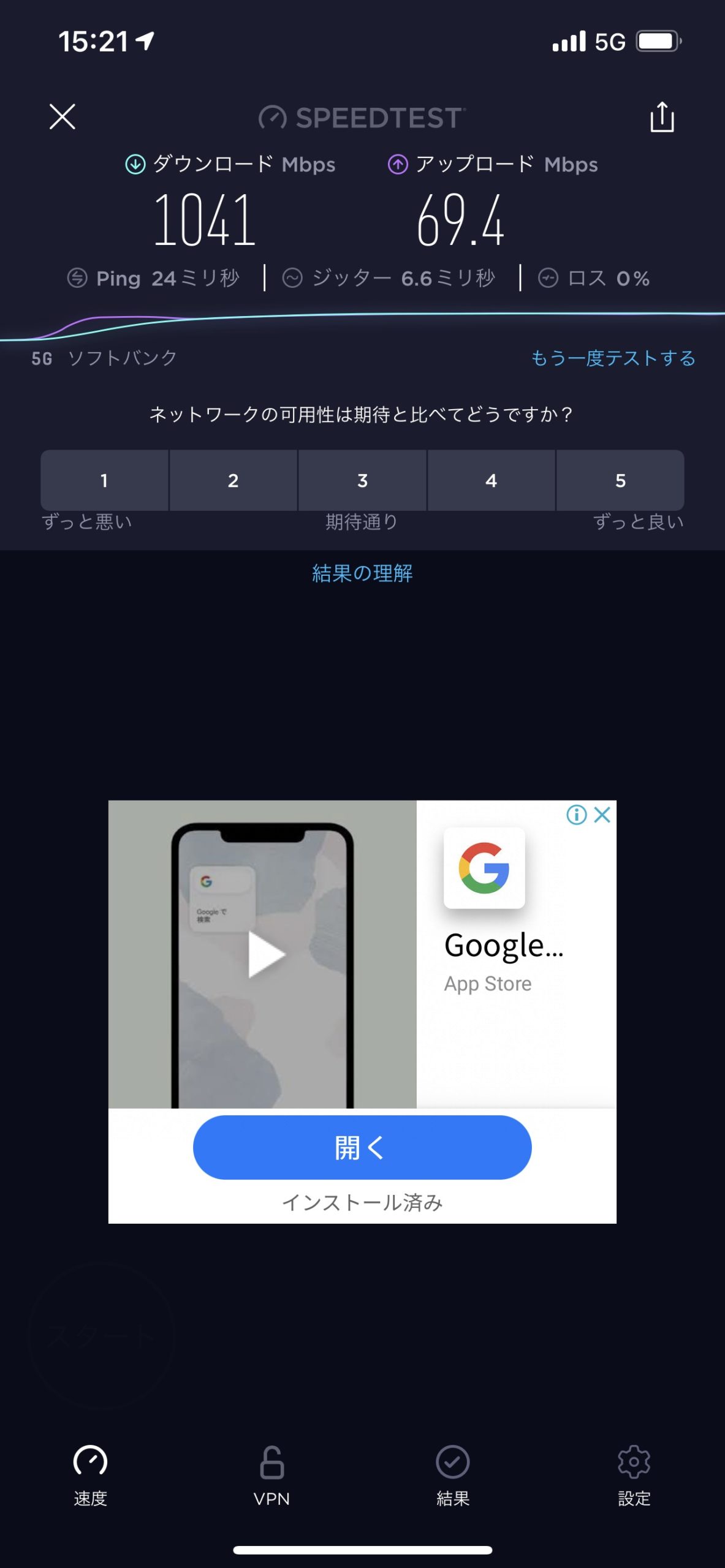Give network availability a 5 rating

coord(620,480)
